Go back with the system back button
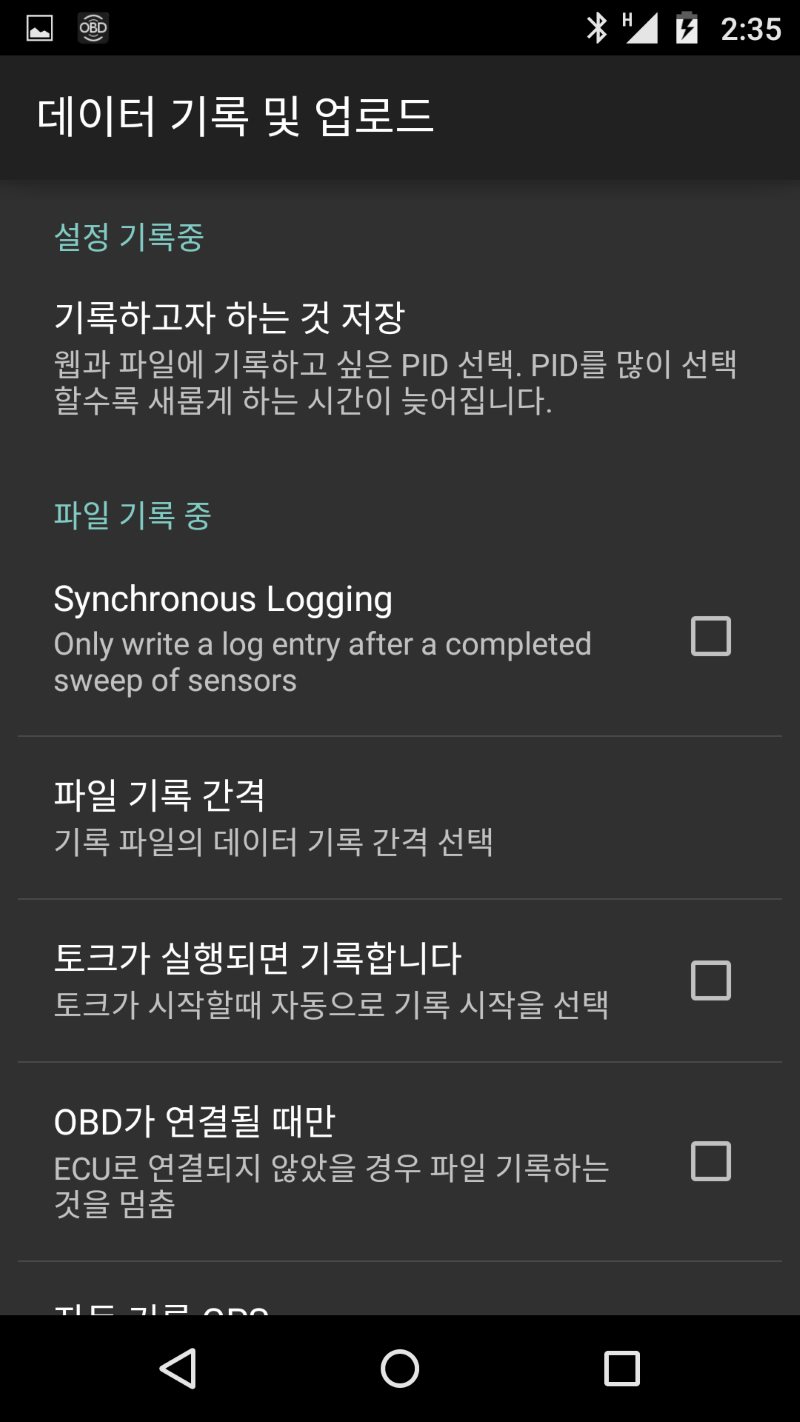The height and width of the screenshot is (1422, 800). coord(178,1368)
